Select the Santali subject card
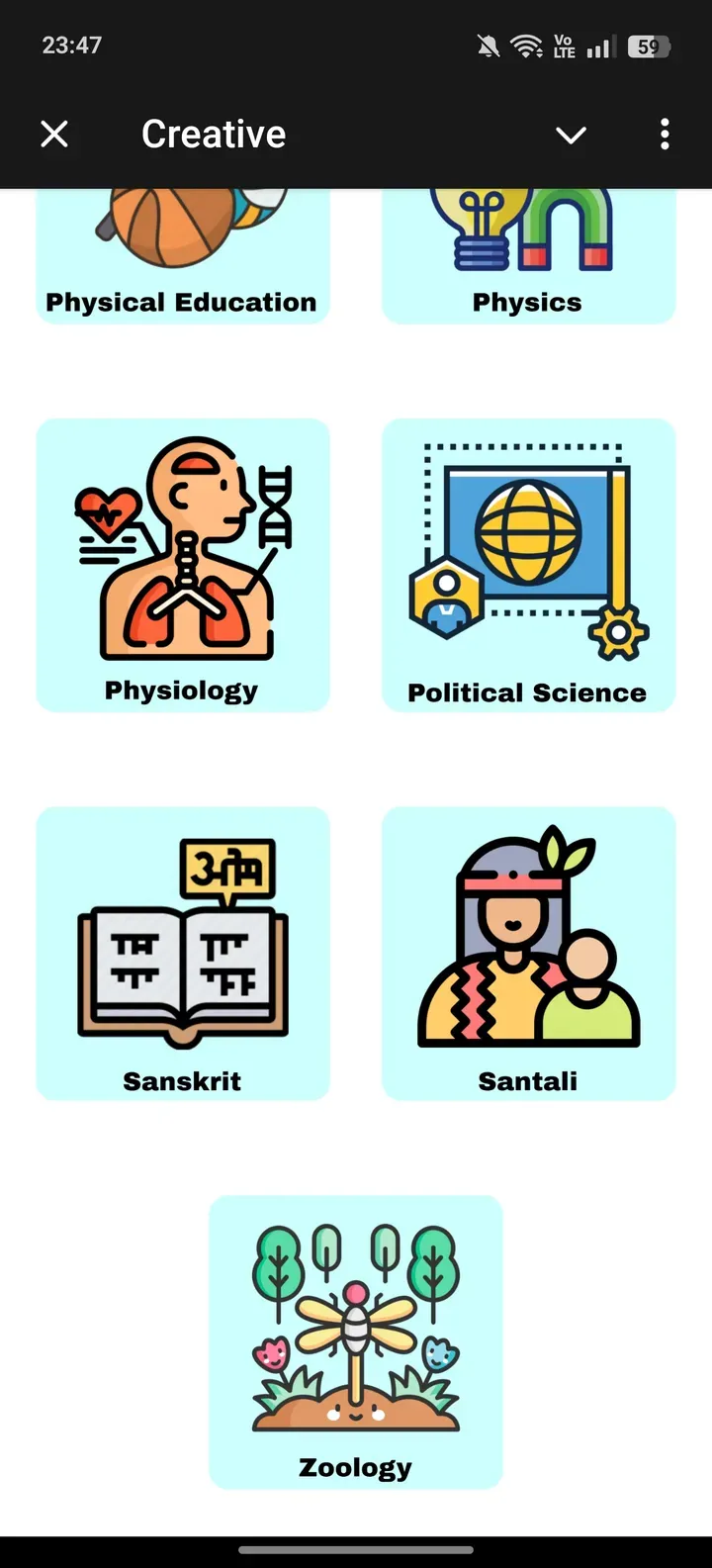The height and width of the screenshot is (1568, 712). coord(528,953)
